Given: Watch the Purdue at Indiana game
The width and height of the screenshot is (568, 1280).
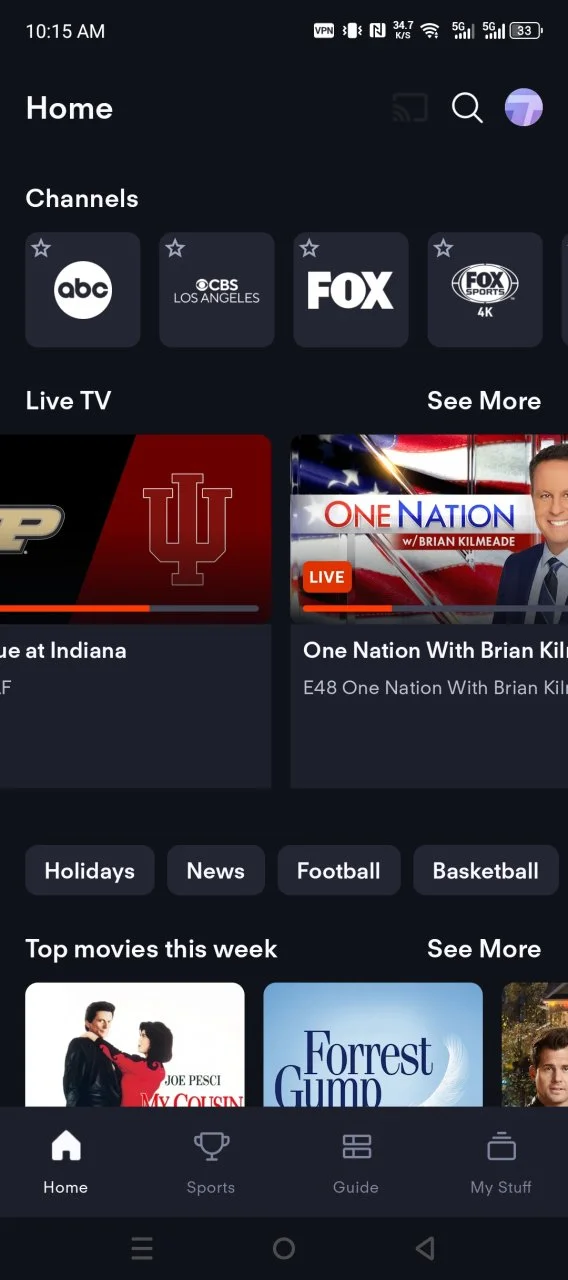Looking at the screenshot, I should [135, 611].
